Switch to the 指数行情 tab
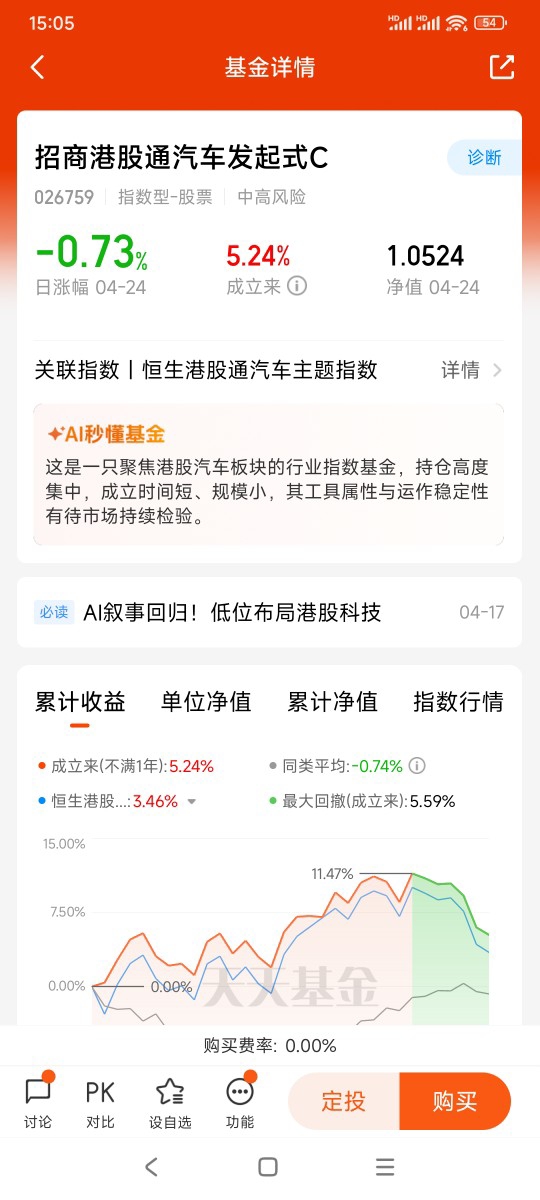Image resolution: width=540 pixels, height=1200 pixels. [x=458, y=702]
